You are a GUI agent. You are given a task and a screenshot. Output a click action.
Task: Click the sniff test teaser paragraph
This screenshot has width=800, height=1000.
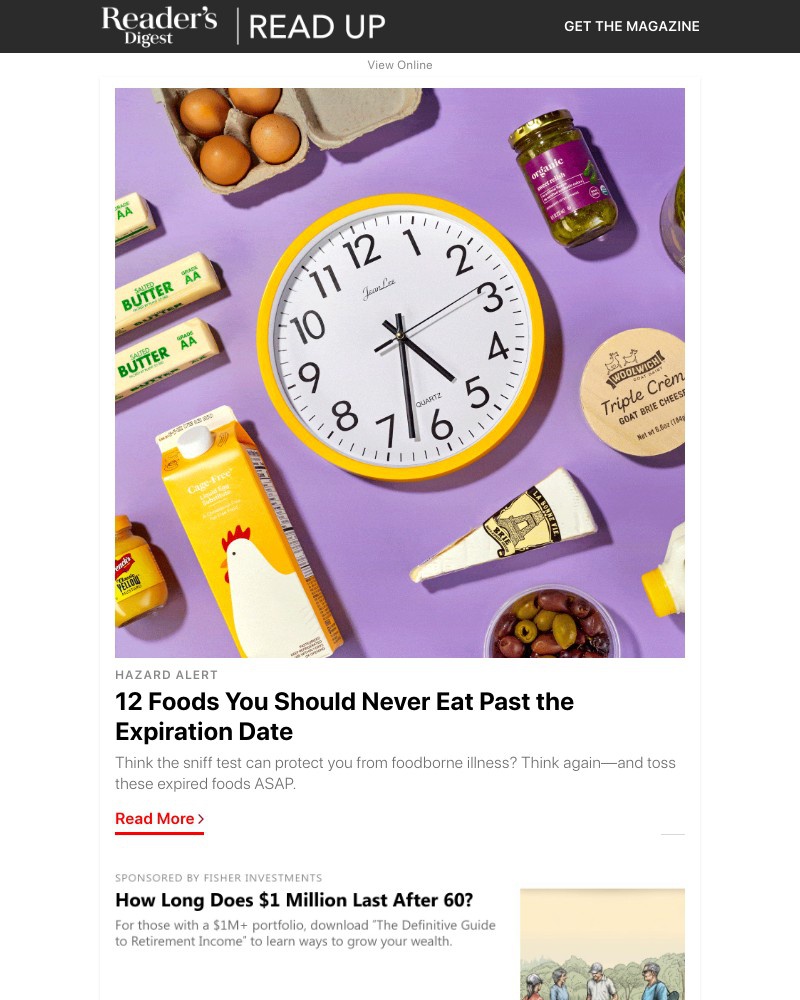[396, 773]
